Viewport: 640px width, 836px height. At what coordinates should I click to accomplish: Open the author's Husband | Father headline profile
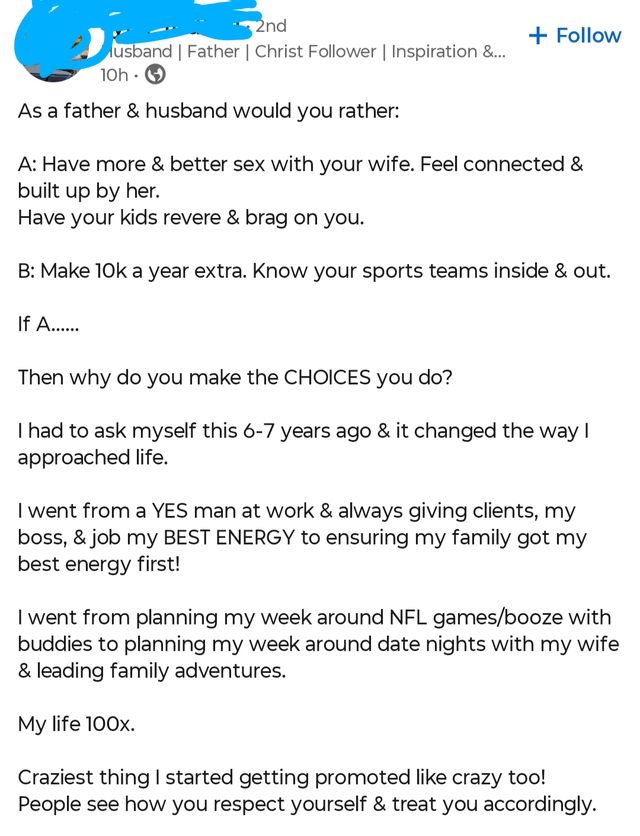(x=305, y=52)
